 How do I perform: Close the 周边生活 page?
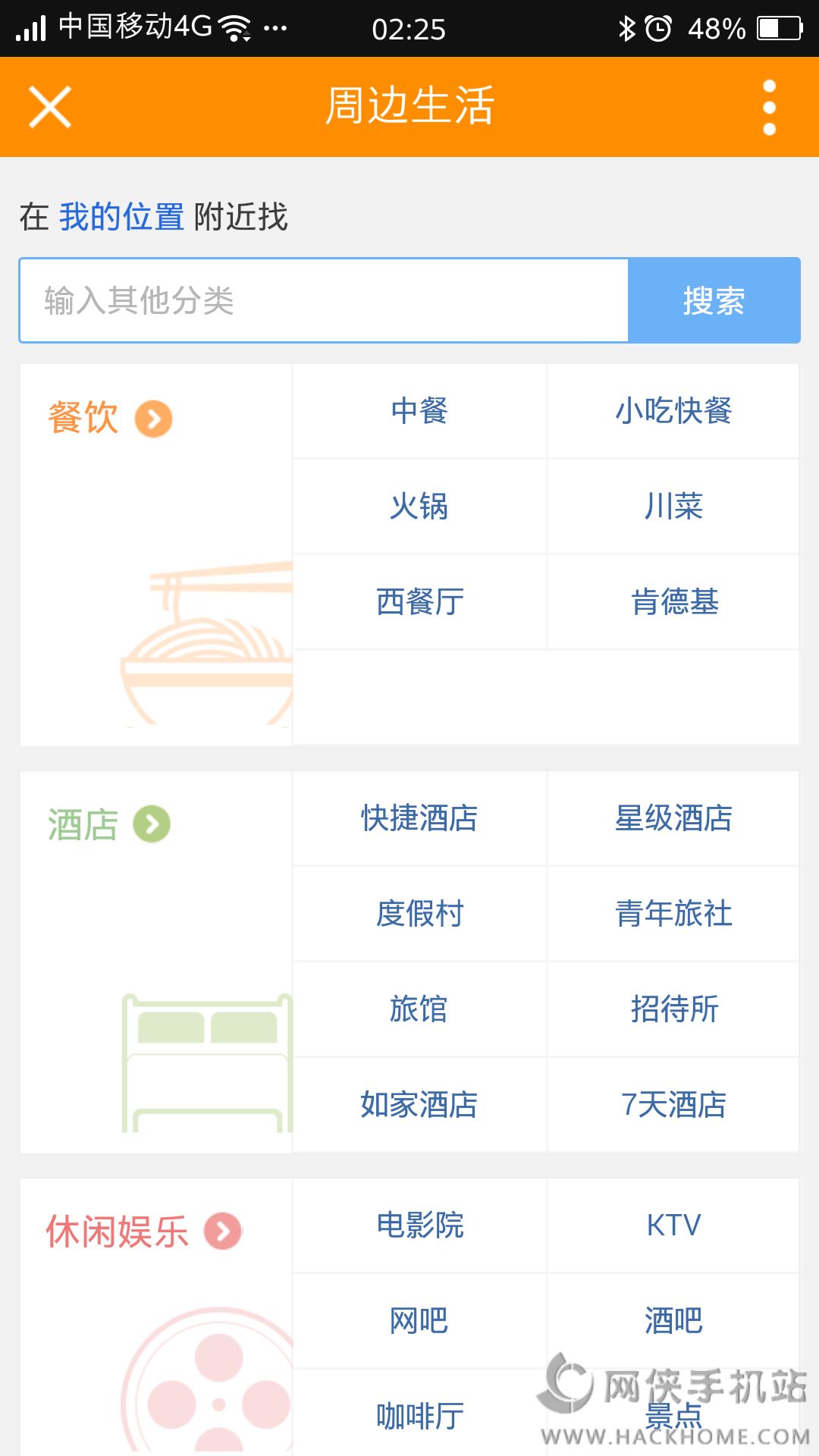pyautogui.click(x=50, y=107)
